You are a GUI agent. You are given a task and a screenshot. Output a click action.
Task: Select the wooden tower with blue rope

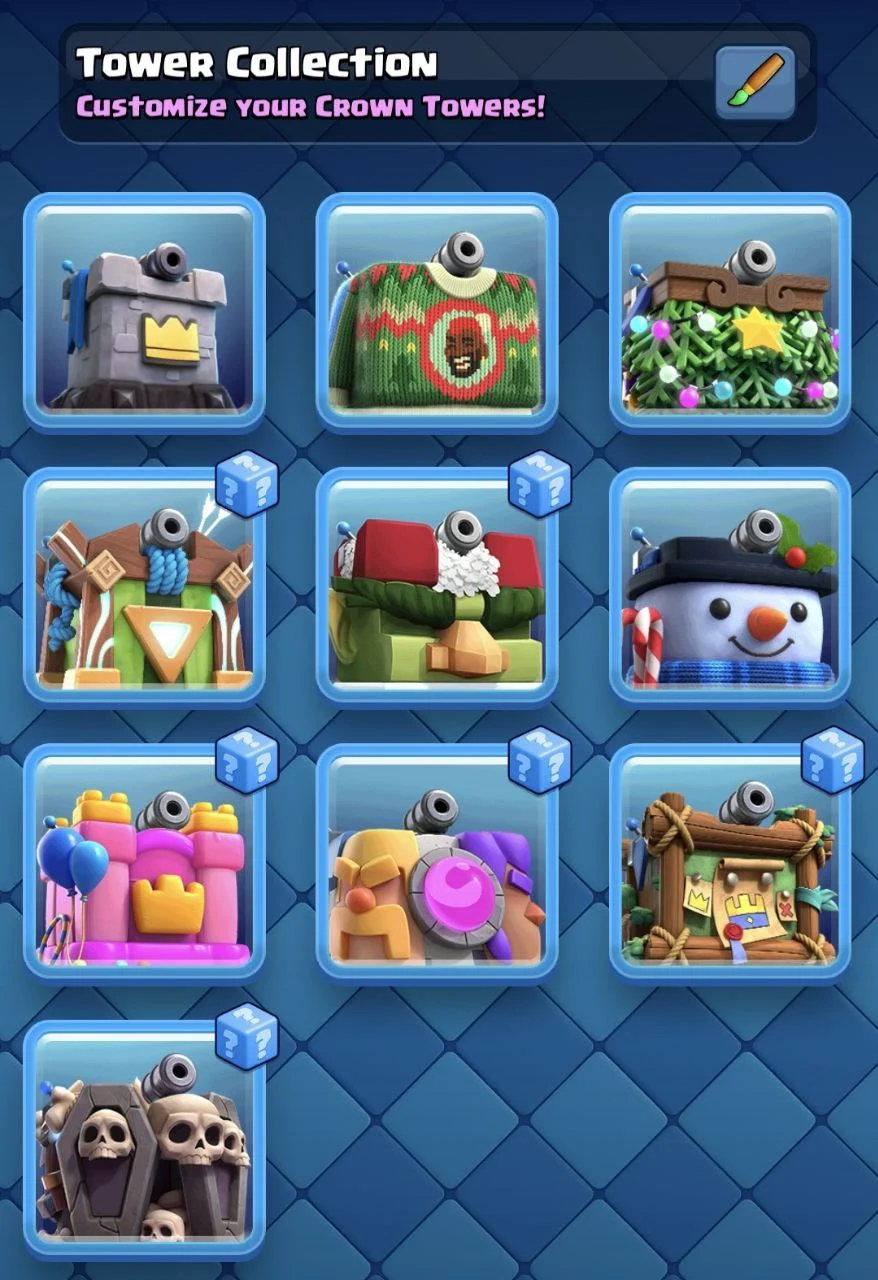pyautogui.click(x=144, y=588)
